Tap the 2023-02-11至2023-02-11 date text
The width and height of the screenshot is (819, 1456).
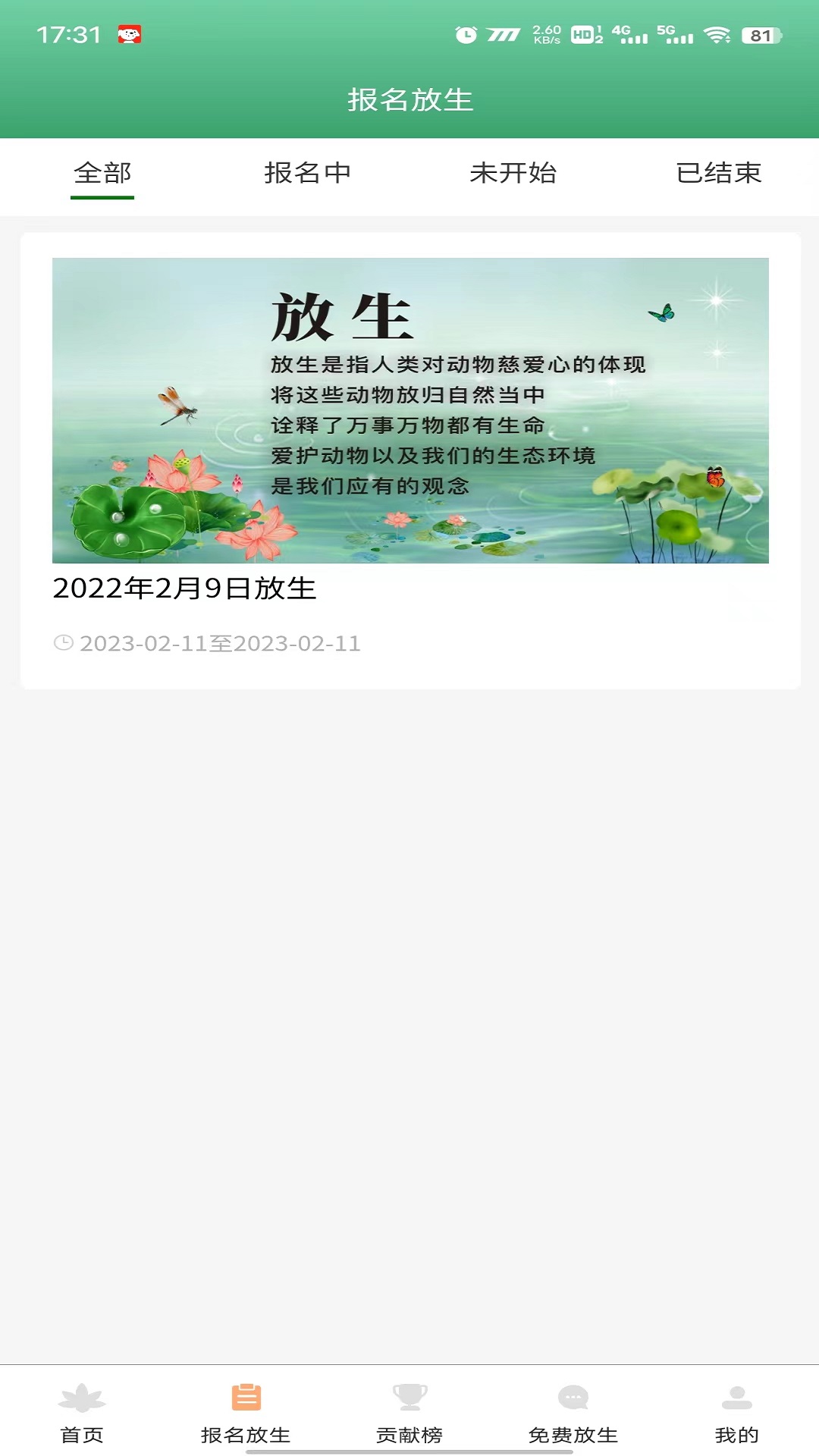221,643
